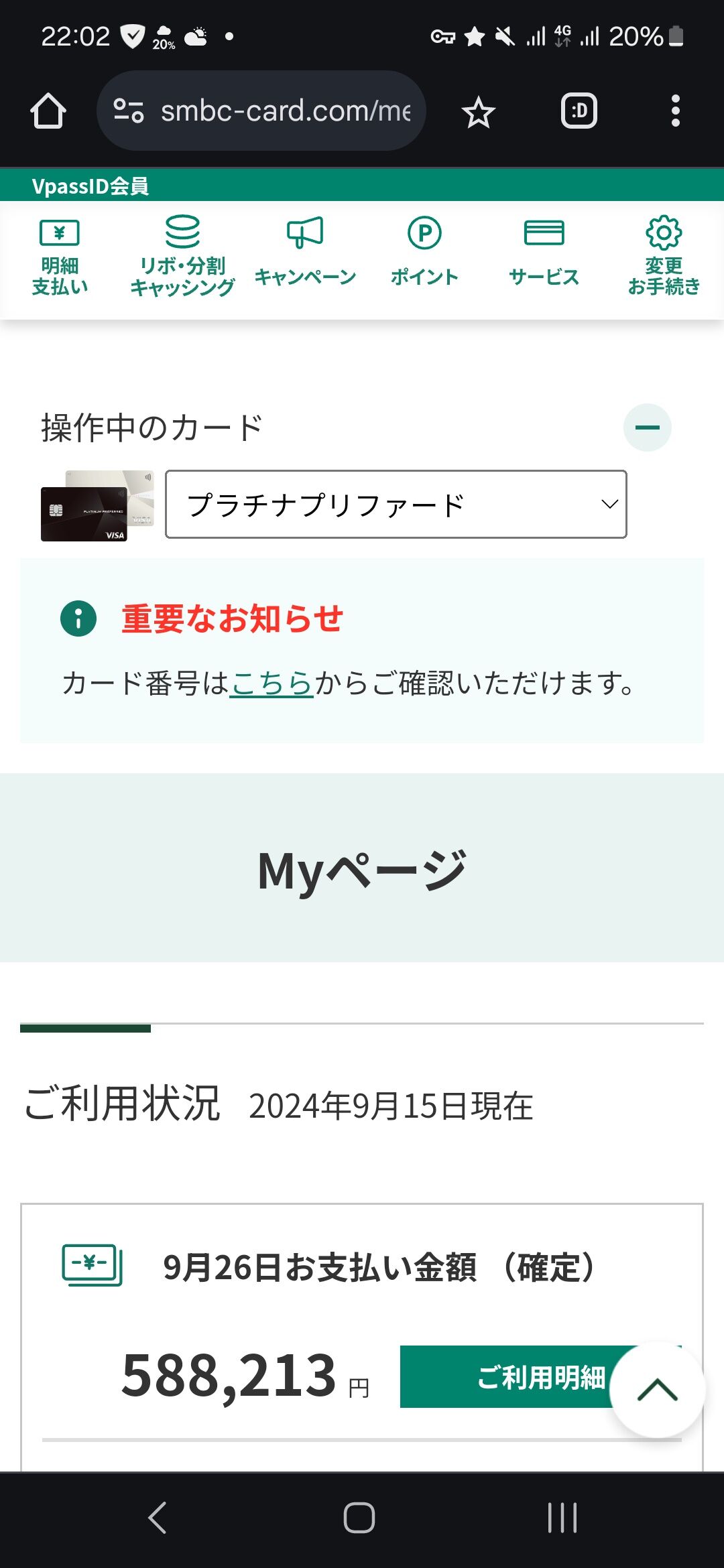Follow the こちら link for card number

coord(271,683)
